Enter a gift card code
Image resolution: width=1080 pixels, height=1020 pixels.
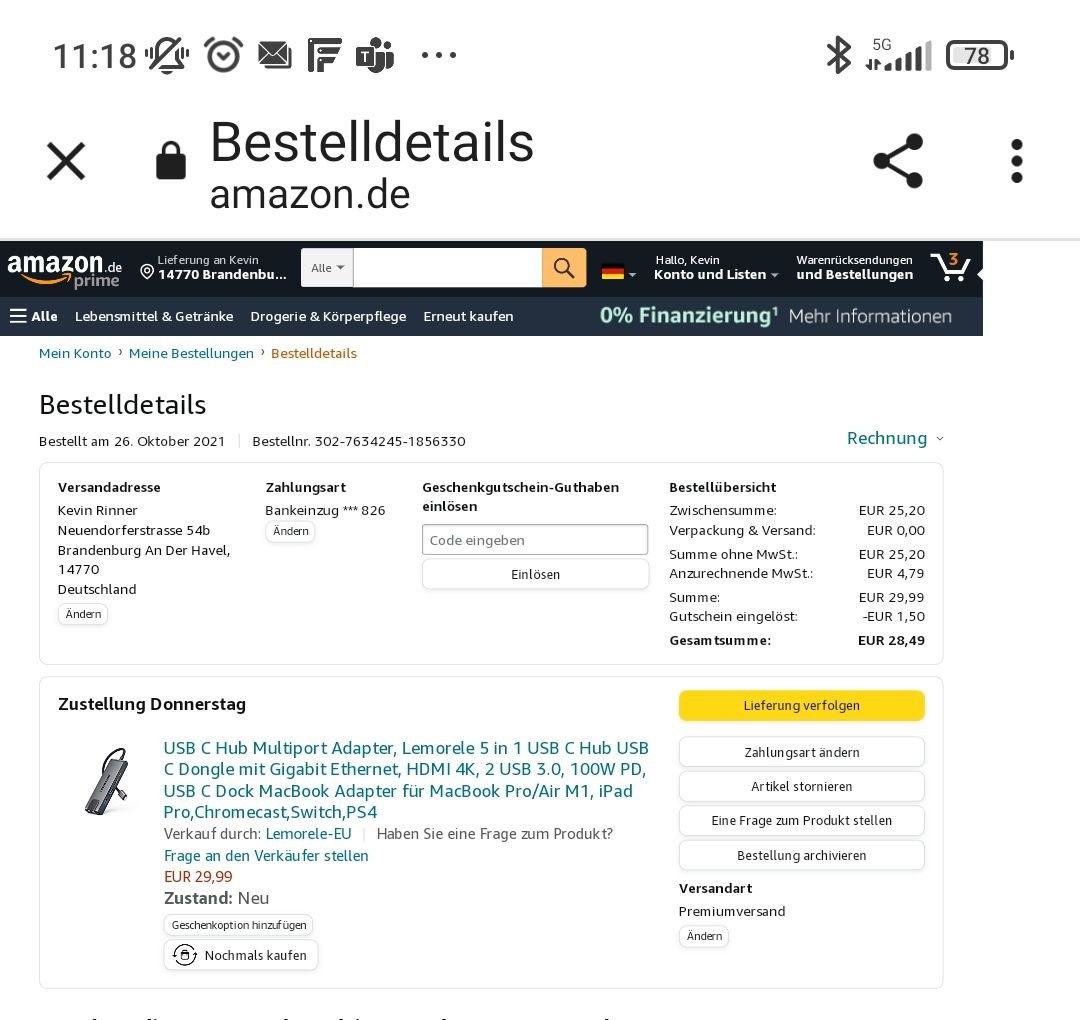click(535, 540)
